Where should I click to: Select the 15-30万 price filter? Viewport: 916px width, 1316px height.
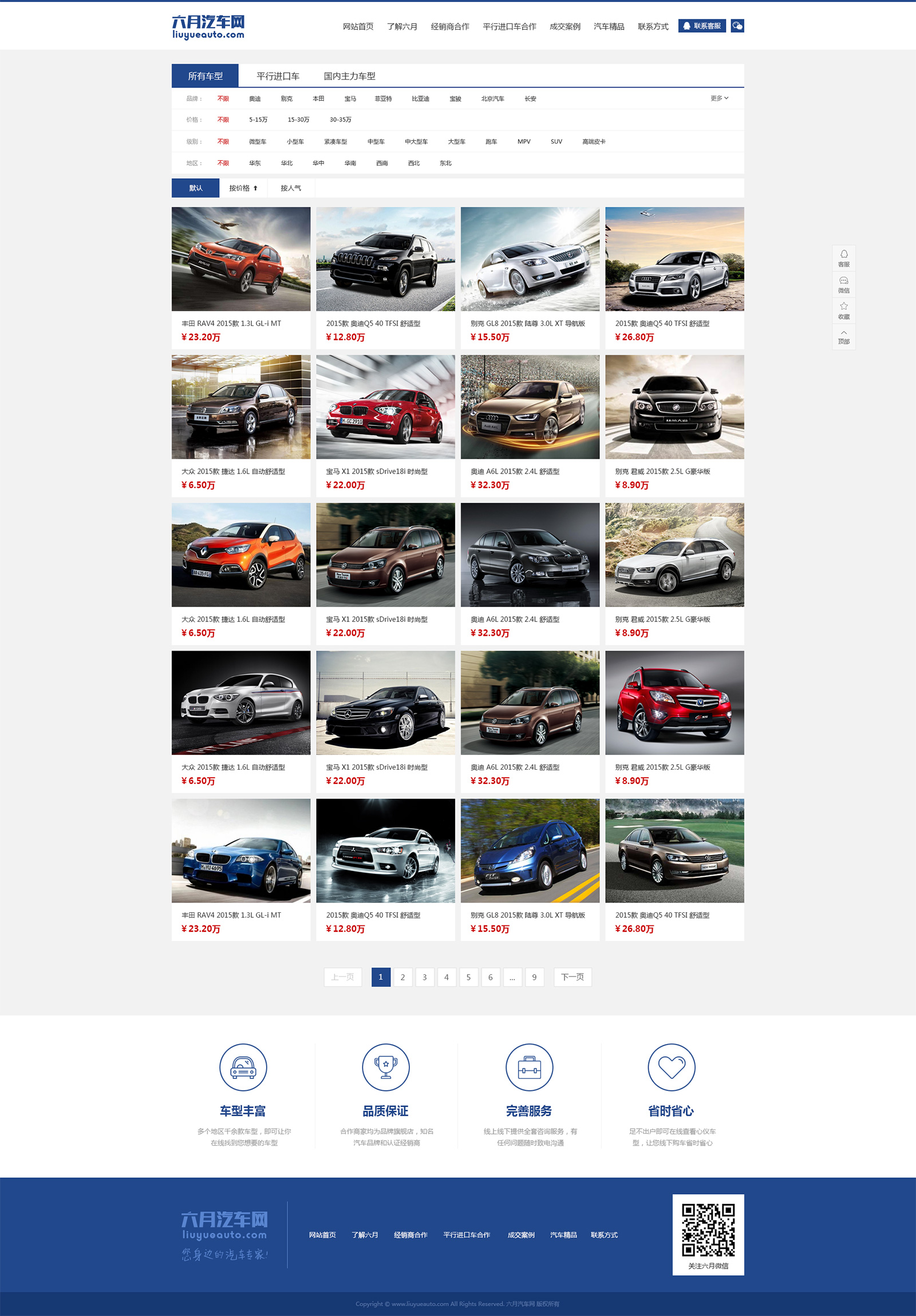click(x=298, y=120)
